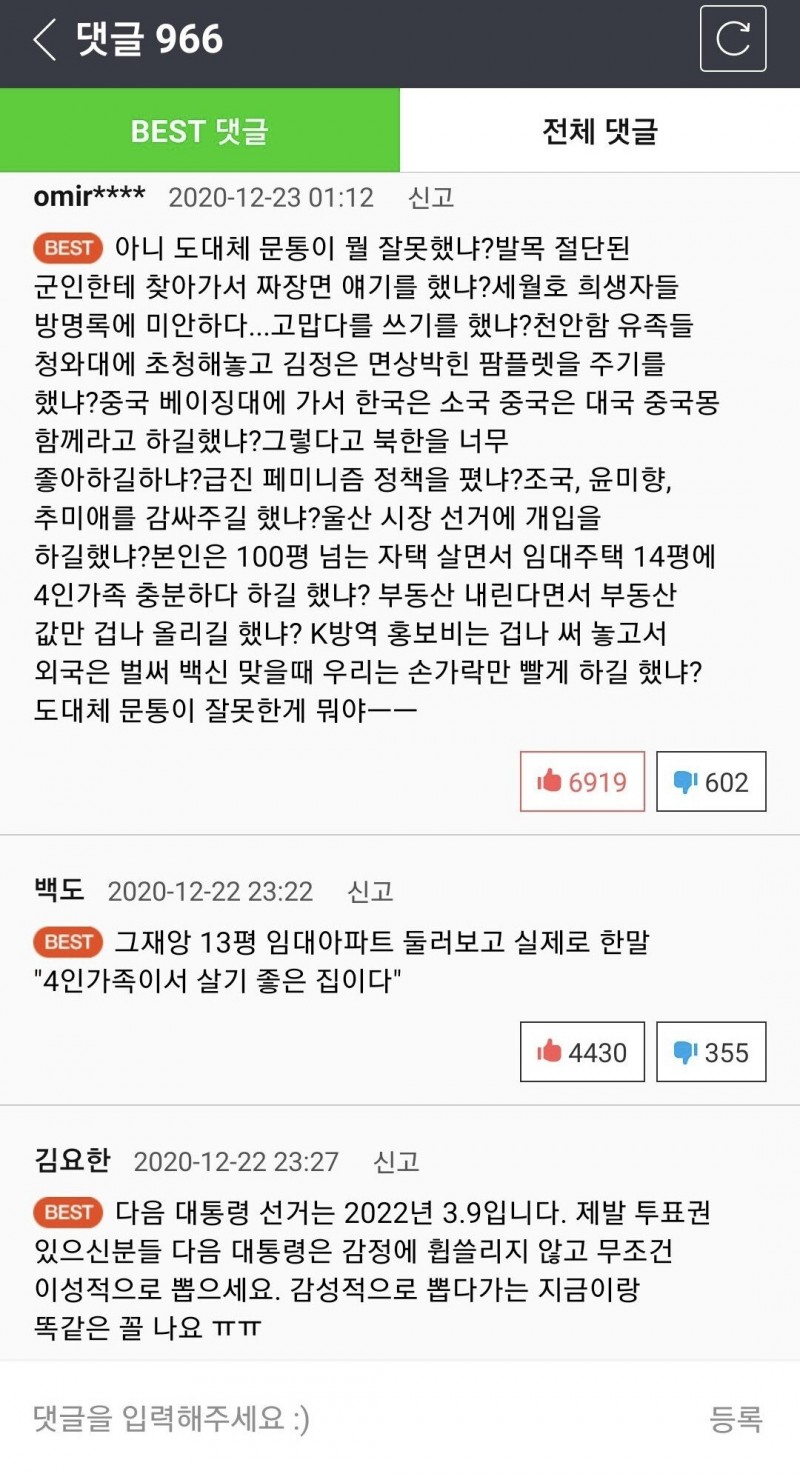Image resolution: width=800 pixels, height=1474 pixels.
Task: Refresh the comments list
Action: pyautogui.click(x=732, y=39)
